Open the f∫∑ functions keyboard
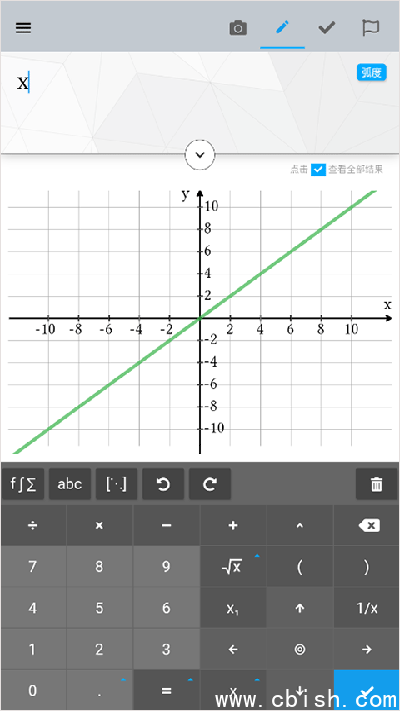Image resolution: width=400 pixels, height=711 pixels. pos(23,484)
